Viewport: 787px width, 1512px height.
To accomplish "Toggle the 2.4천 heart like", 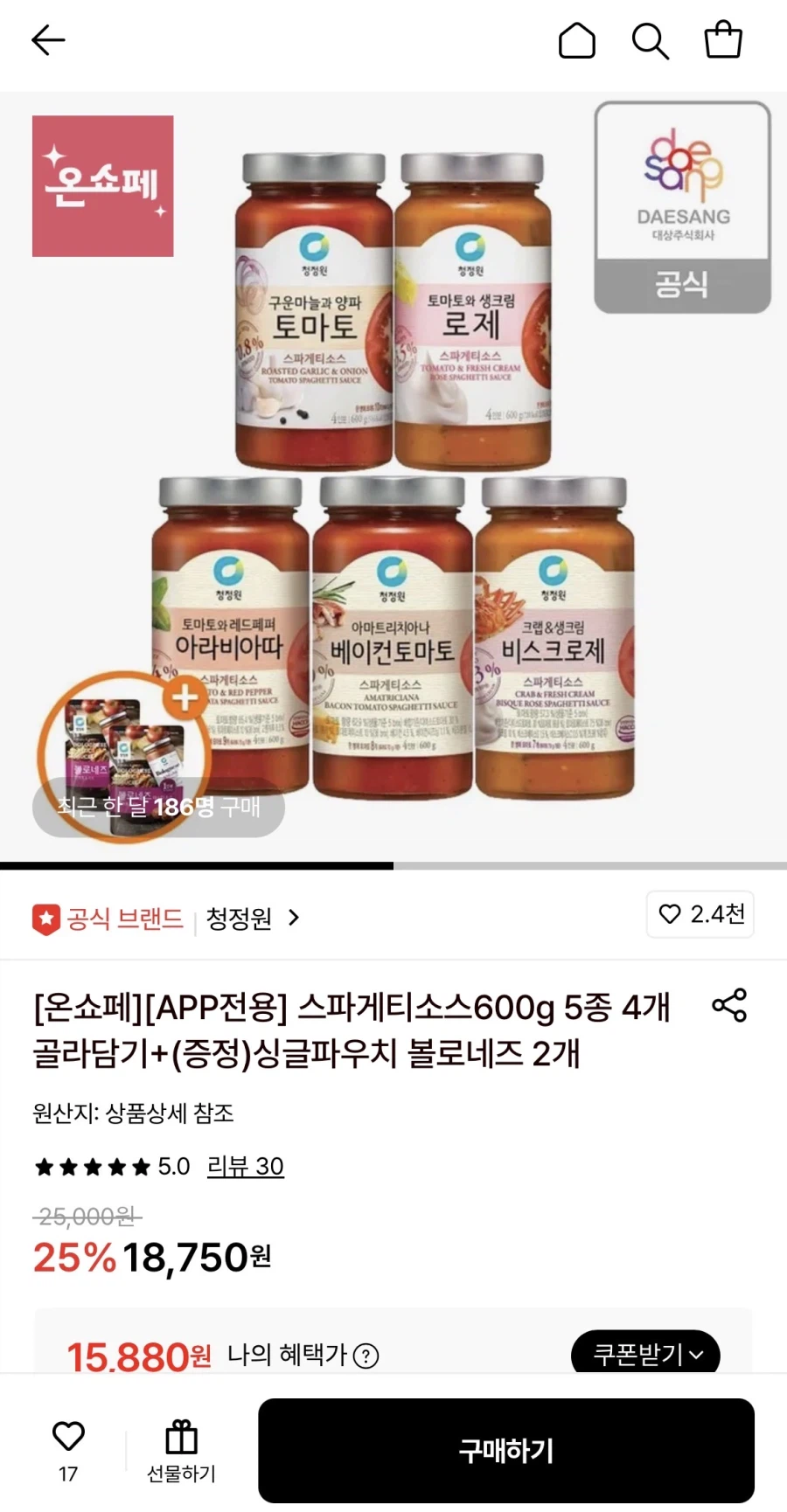I will [x=700, y=915].
